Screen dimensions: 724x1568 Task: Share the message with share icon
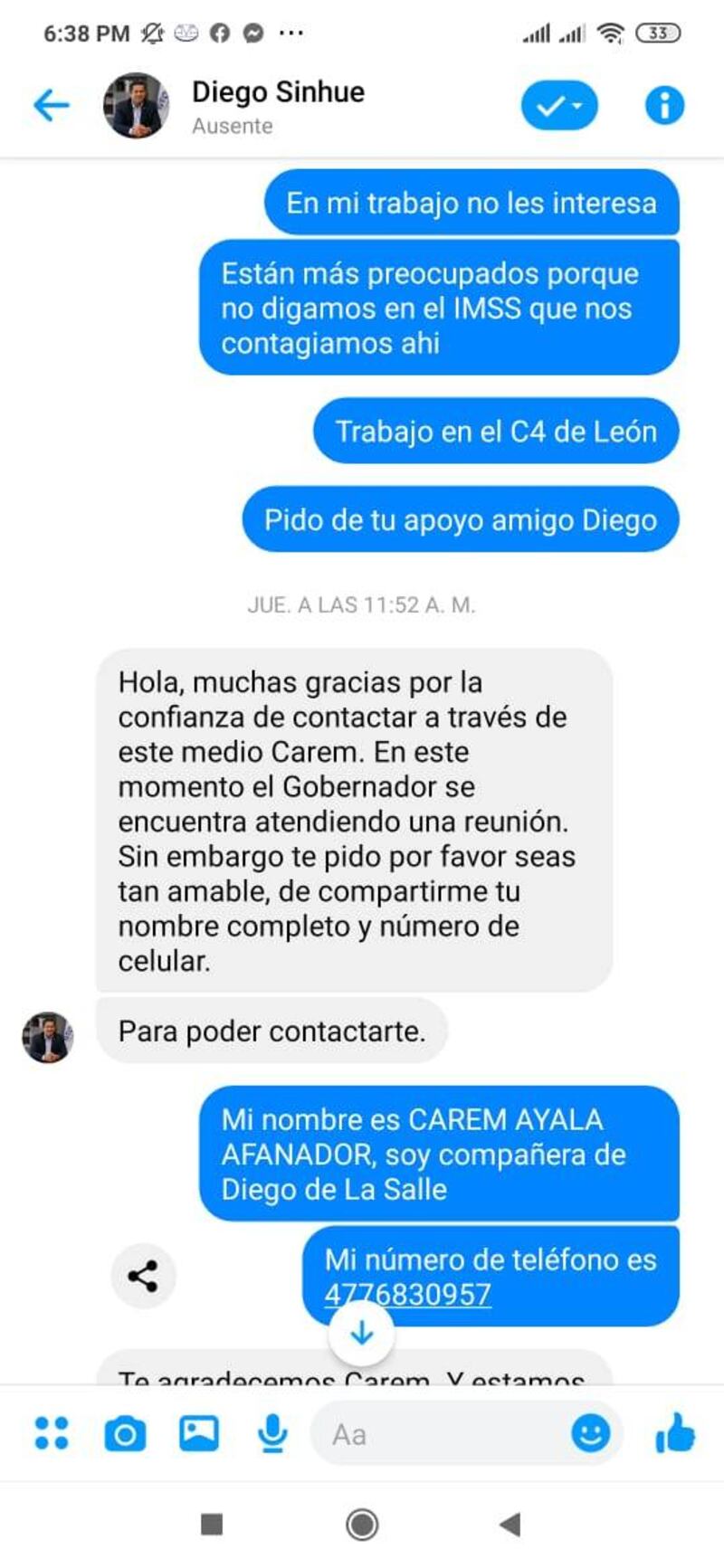coord(143,1276)
